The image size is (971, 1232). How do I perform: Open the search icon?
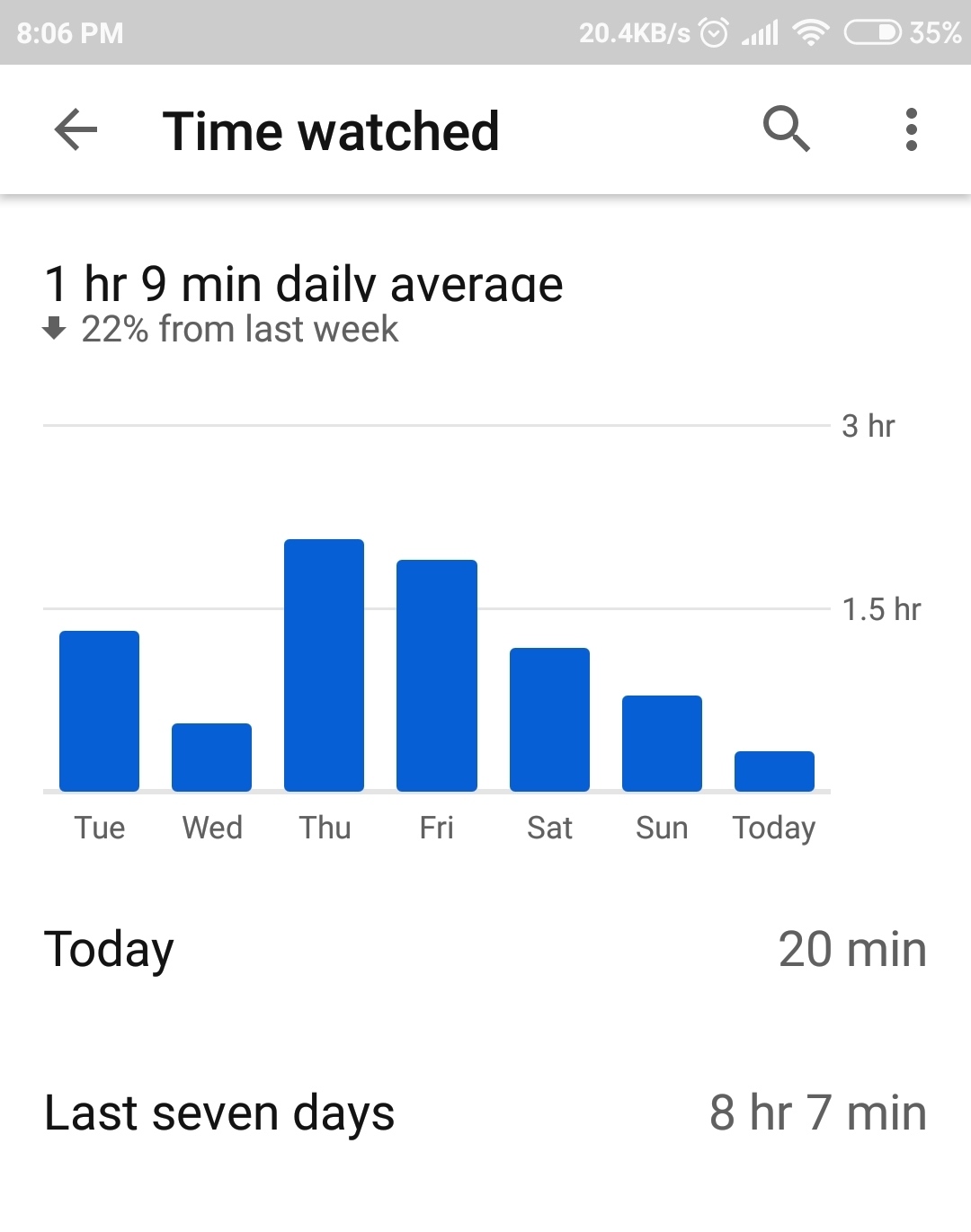point(787,129)
